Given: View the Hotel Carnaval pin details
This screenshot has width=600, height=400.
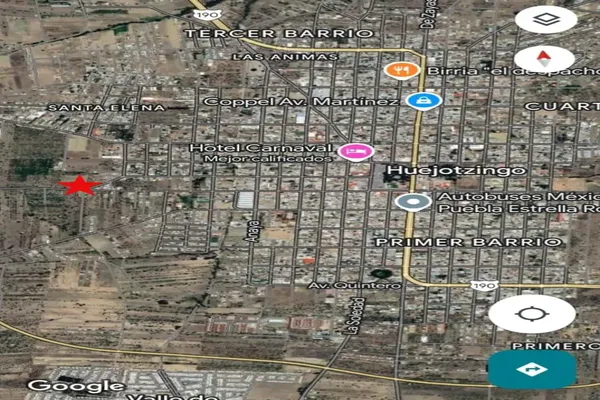Looking at the screenshot, I should click(356, 152).
